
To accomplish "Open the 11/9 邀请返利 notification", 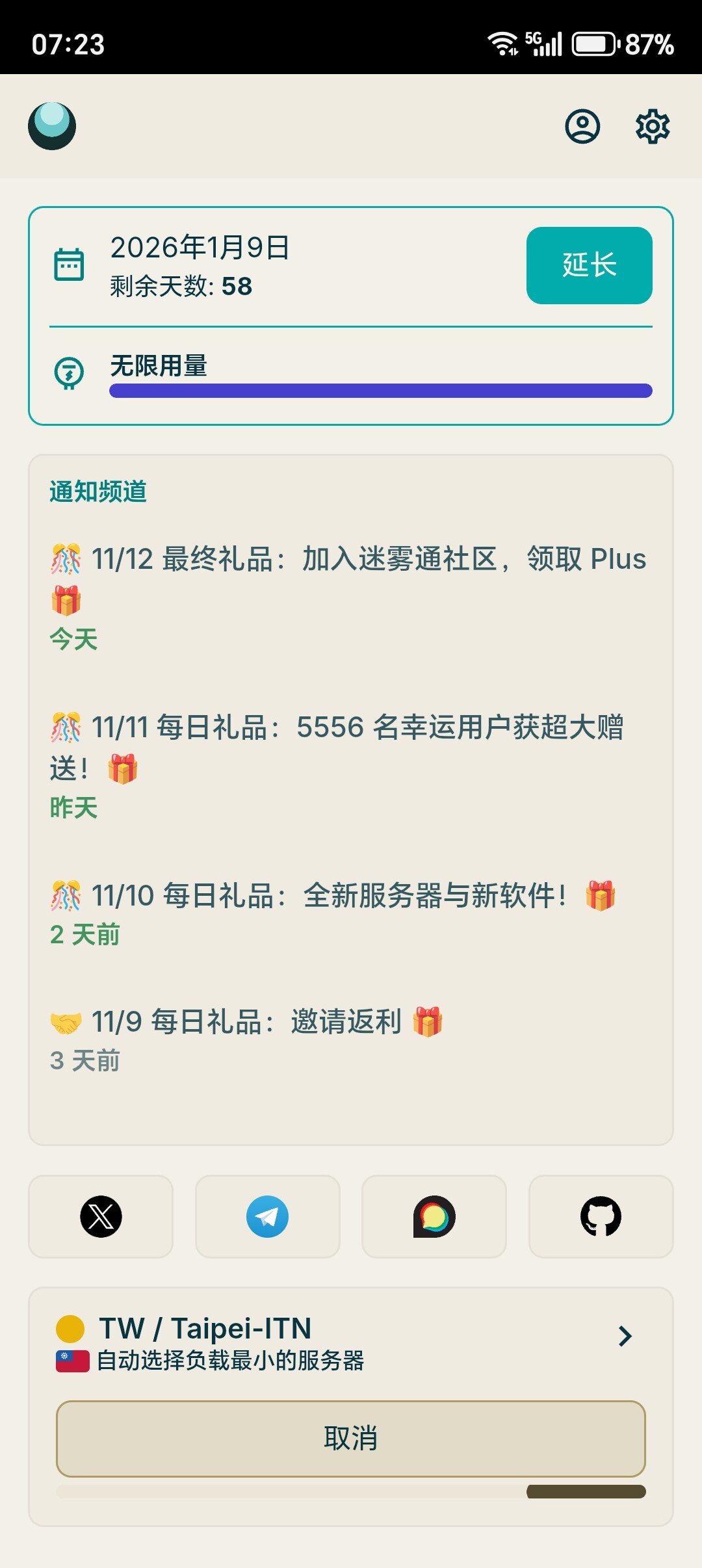I will coord(247,1023).
